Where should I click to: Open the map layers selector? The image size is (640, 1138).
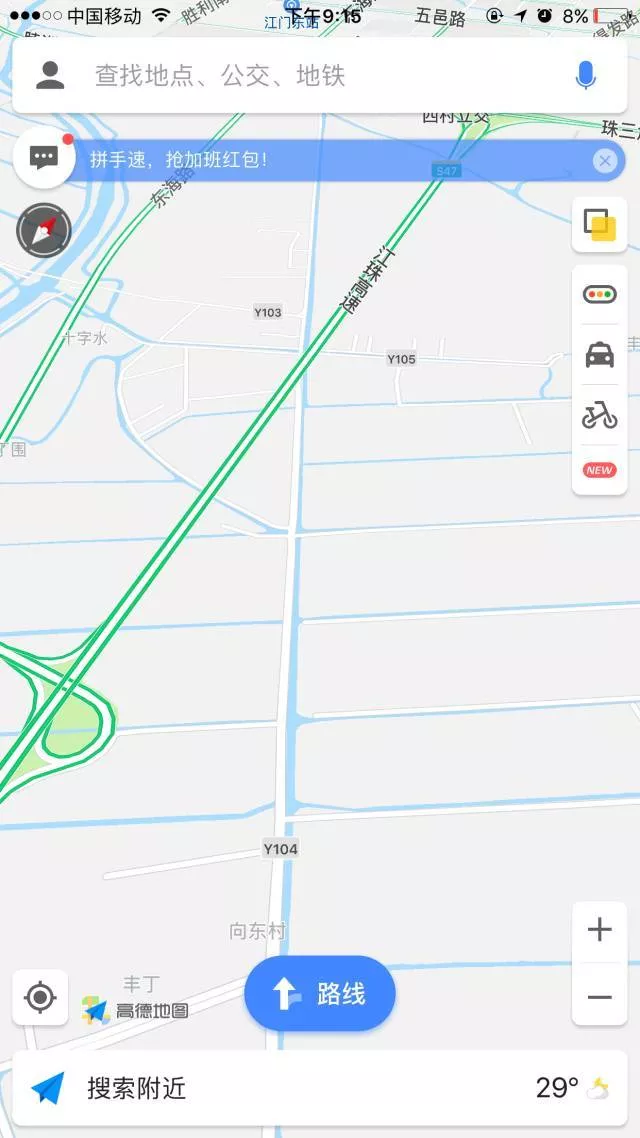599,225
